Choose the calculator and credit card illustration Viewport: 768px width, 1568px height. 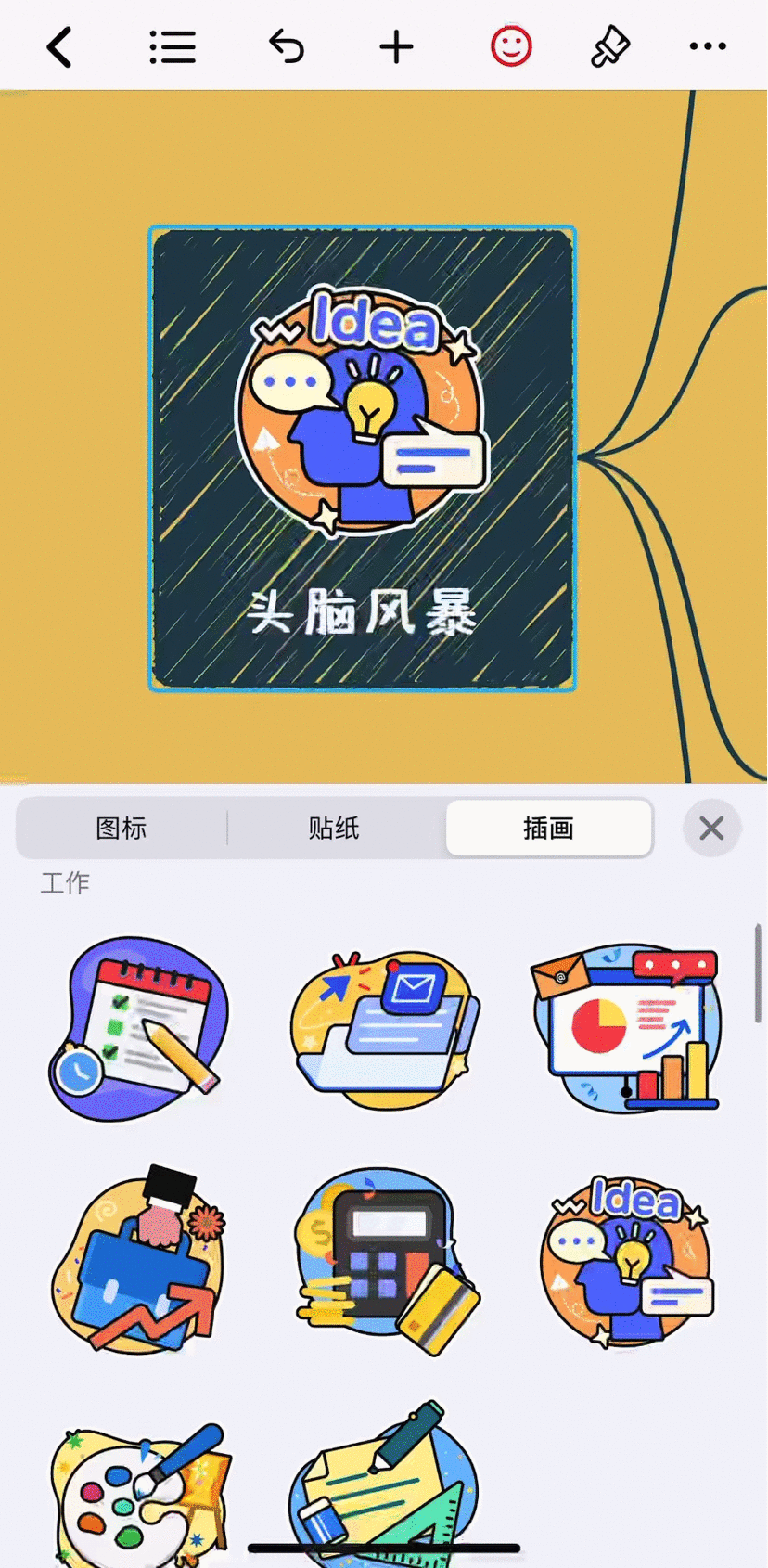(x=383, y=1262)
